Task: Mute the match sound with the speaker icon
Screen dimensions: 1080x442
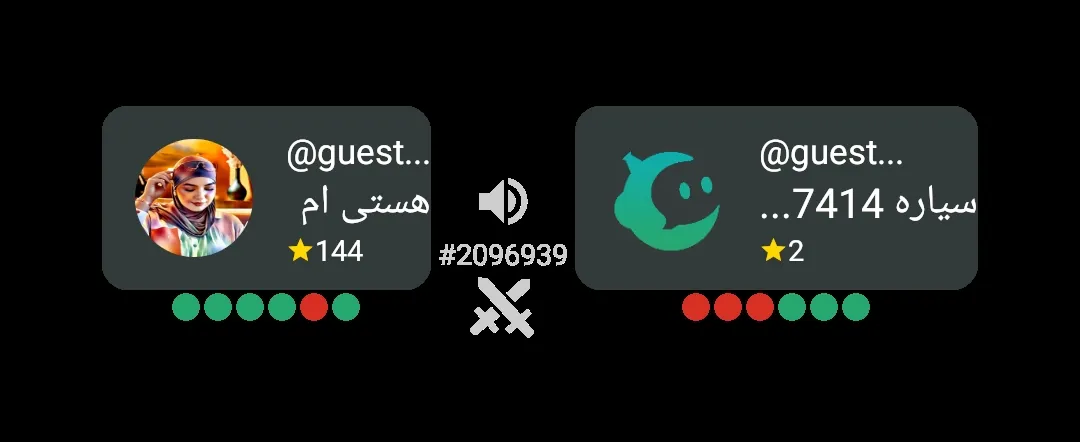Action: (503, 201)
